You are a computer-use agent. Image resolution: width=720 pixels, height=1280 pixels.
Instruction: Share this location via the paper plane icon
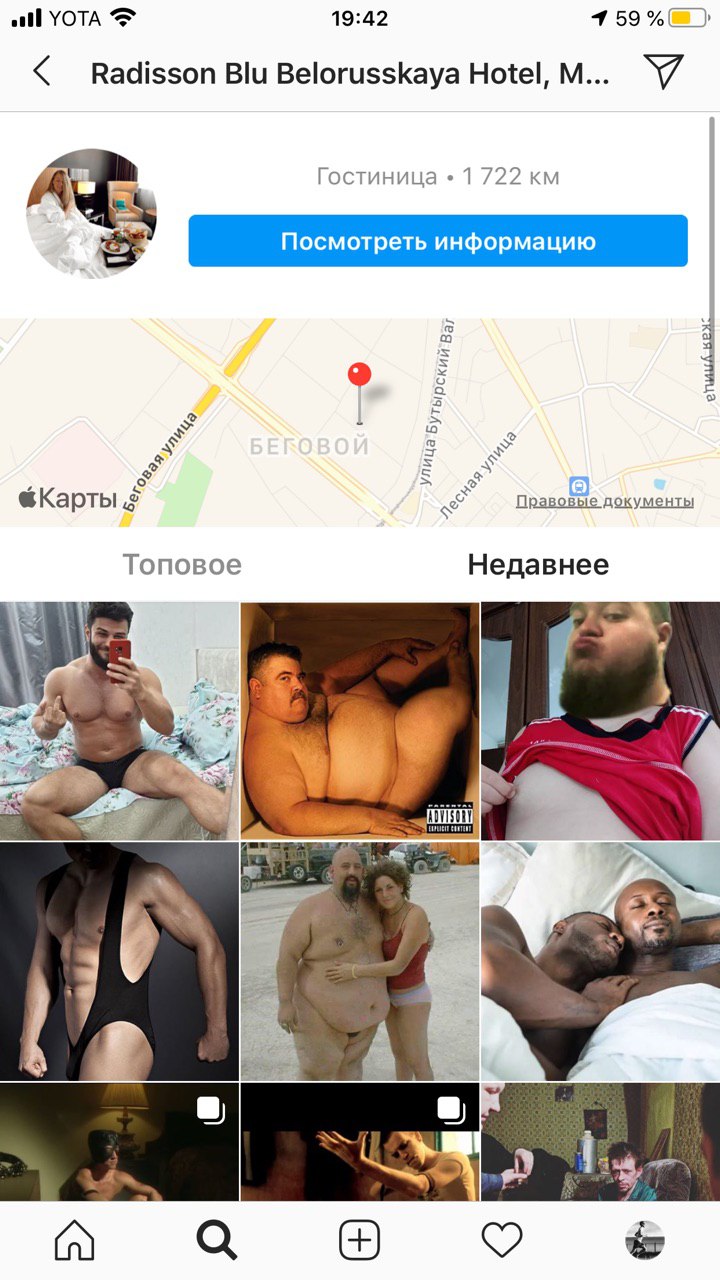pos(663,71)
